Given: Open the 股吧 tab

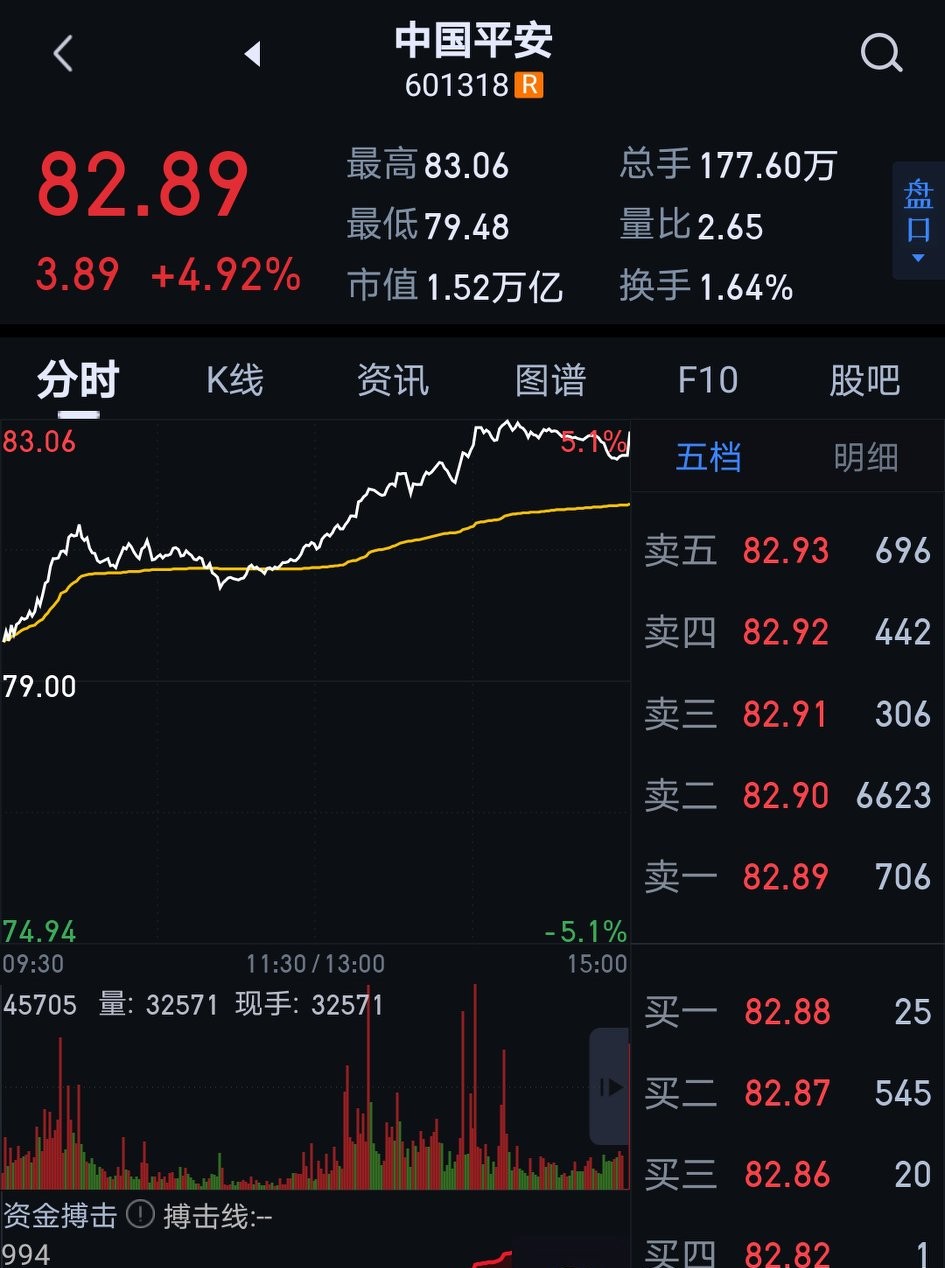Looking at the screenshot, I should point(864,381).
